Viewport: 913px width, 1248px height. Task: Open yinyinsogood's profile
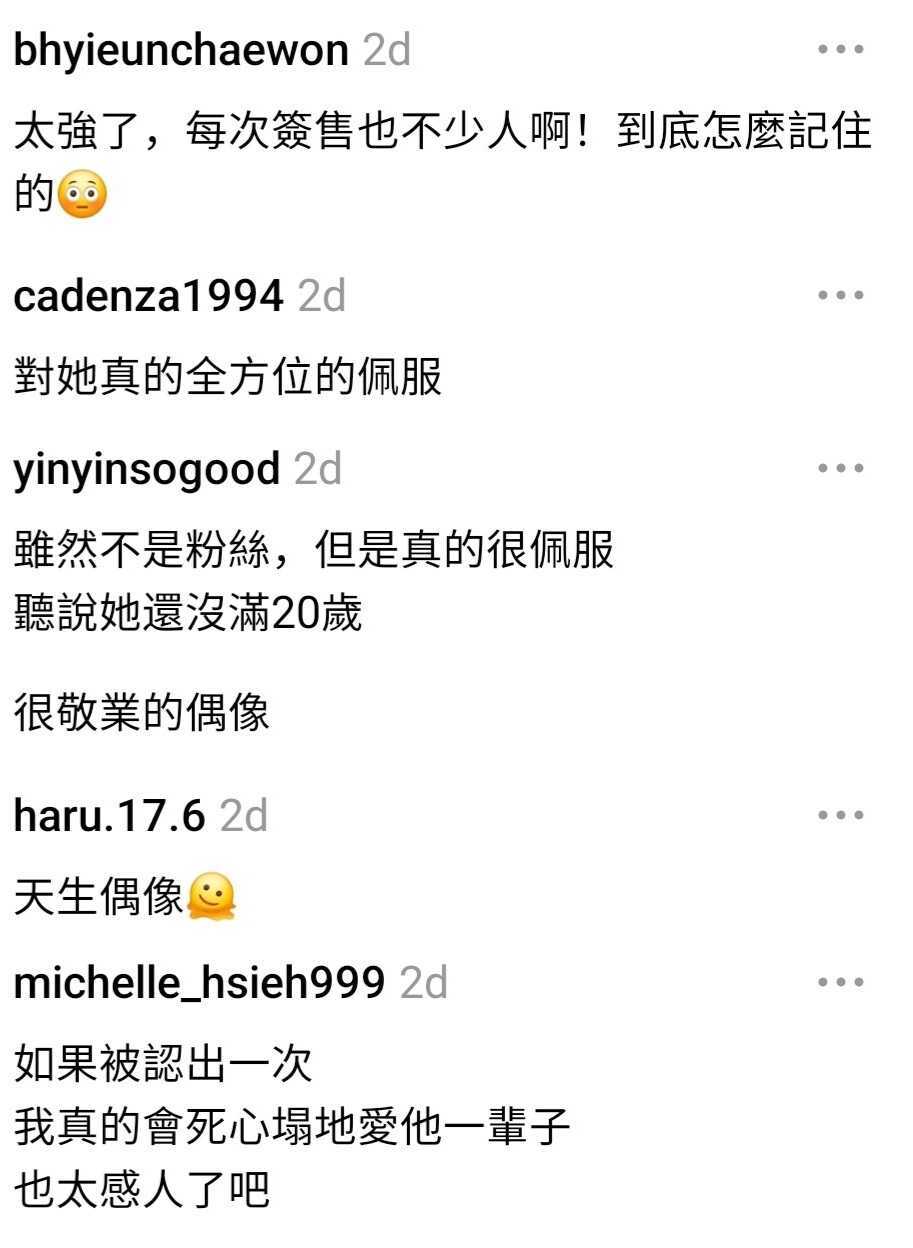[x=147, y=468]
